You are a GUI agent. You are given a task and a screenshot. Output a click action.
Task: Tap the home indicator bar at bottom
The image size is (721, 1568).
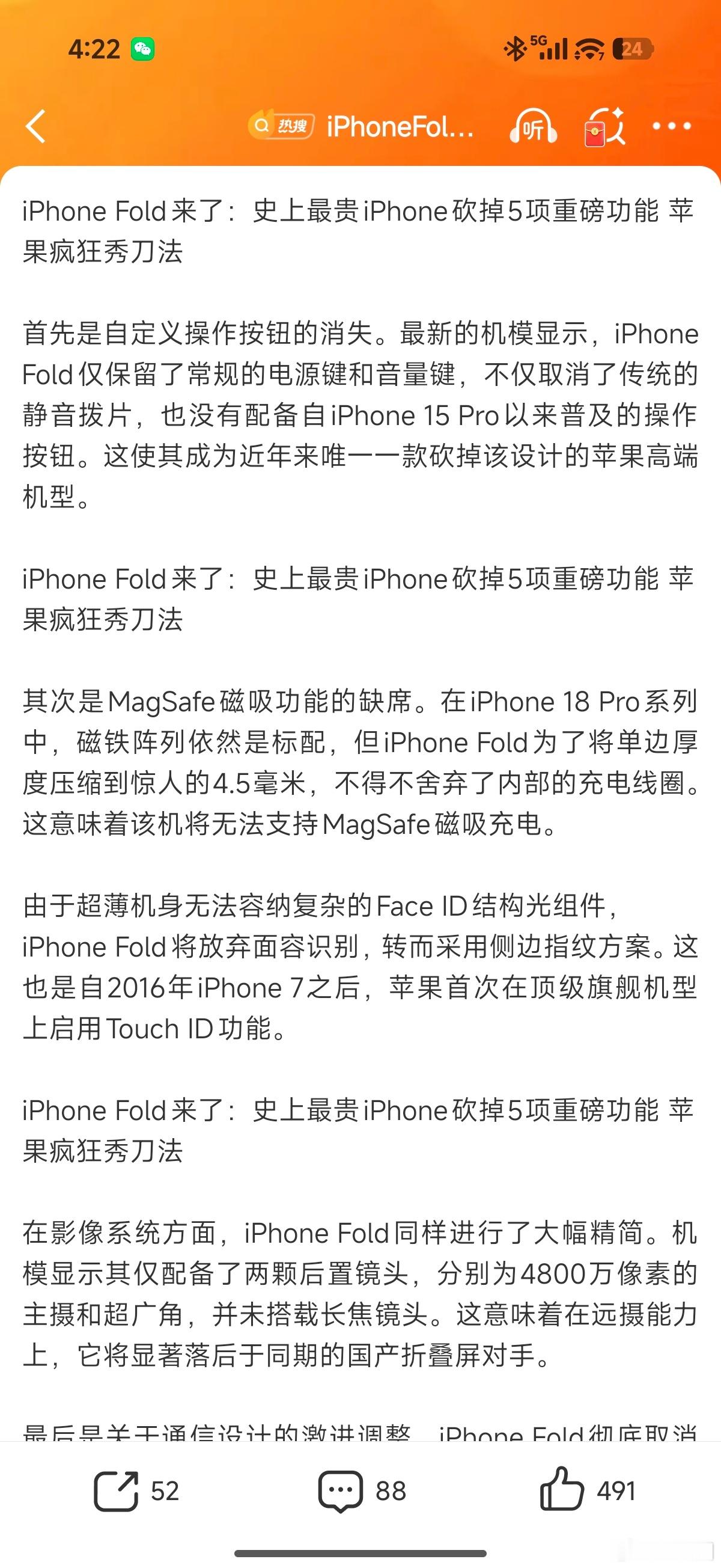(360, 1552)
